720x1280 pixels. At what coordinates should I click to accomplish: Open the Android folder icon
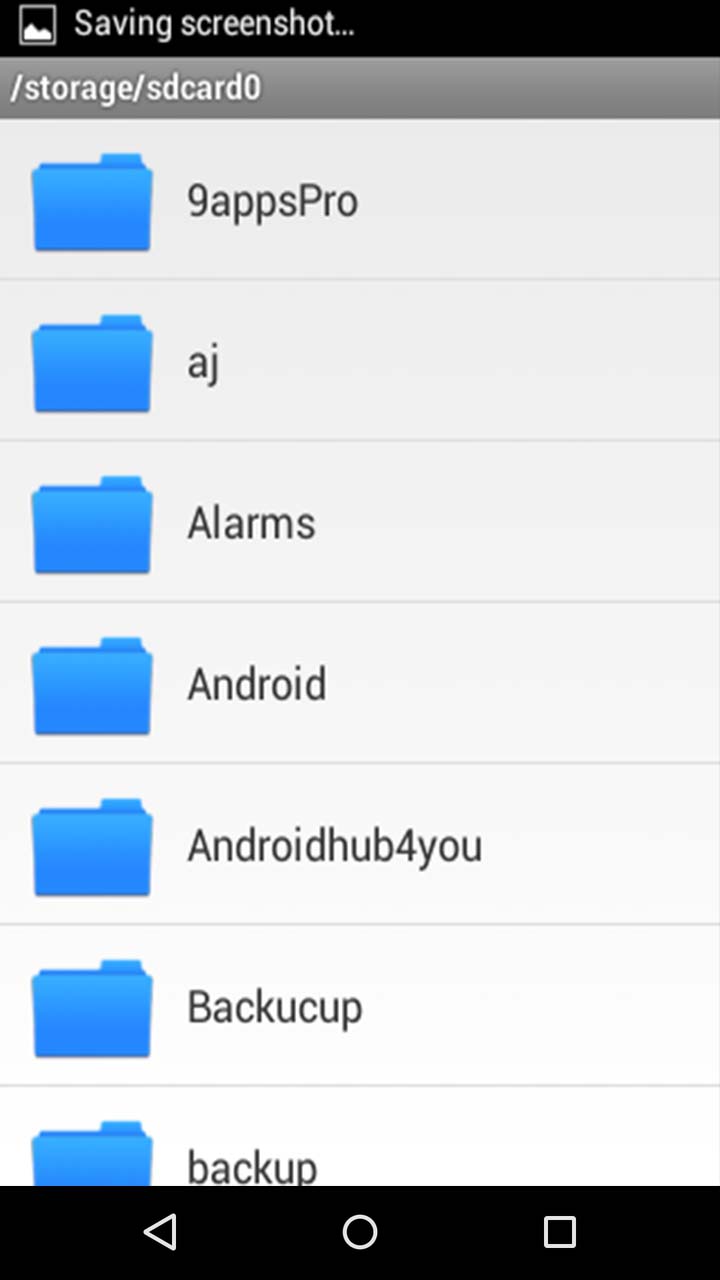click(91, 684)
